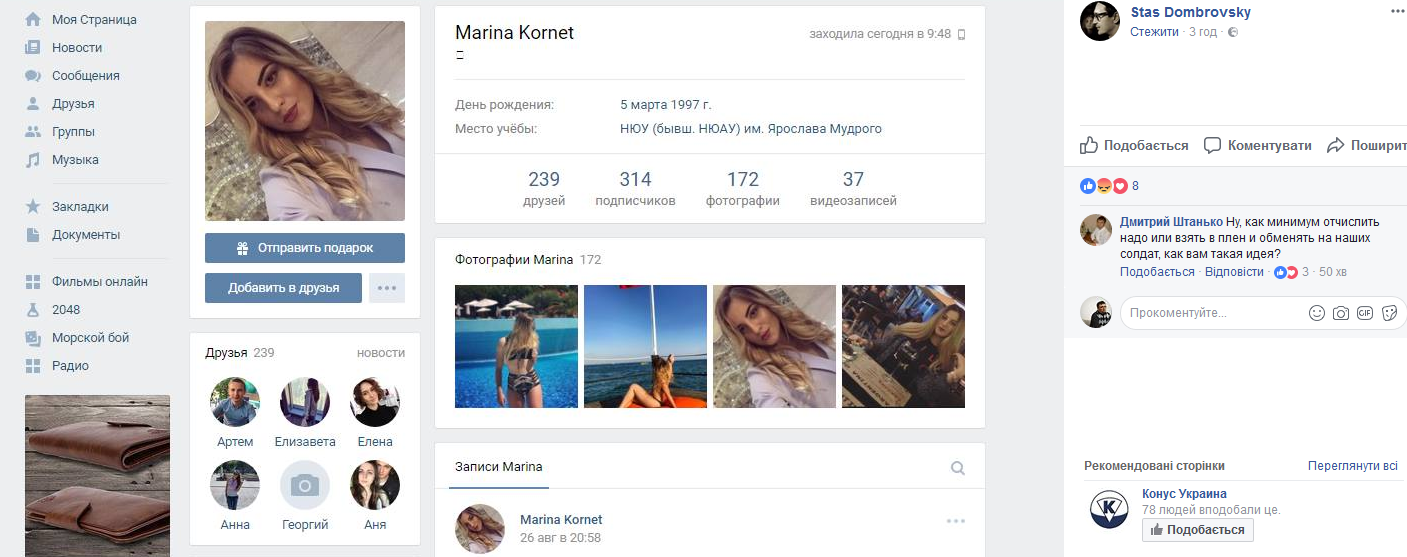Focus the Прокоментуйте comment field
Viewport: 1407px width, 557px height.
point(1210,313)
